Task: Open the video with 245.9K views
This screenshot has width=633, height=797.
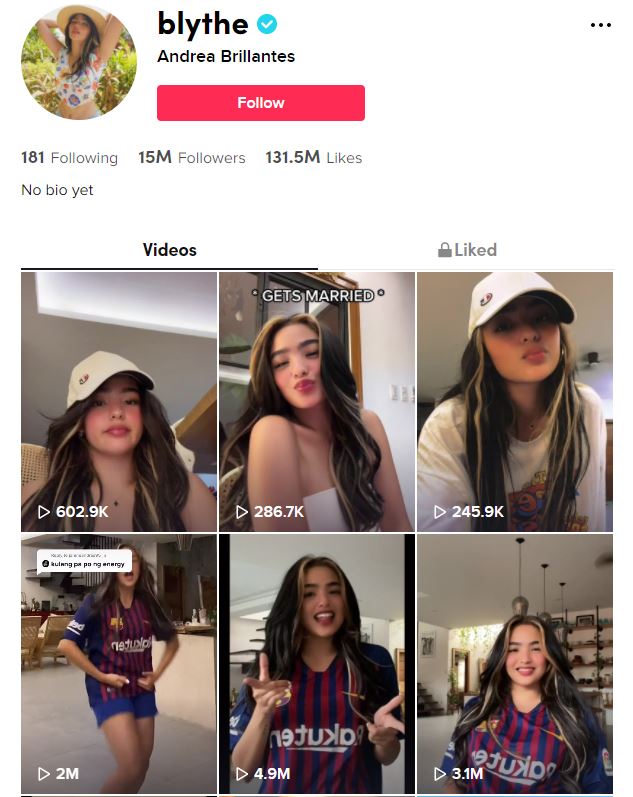Action: tap(514, 401)
